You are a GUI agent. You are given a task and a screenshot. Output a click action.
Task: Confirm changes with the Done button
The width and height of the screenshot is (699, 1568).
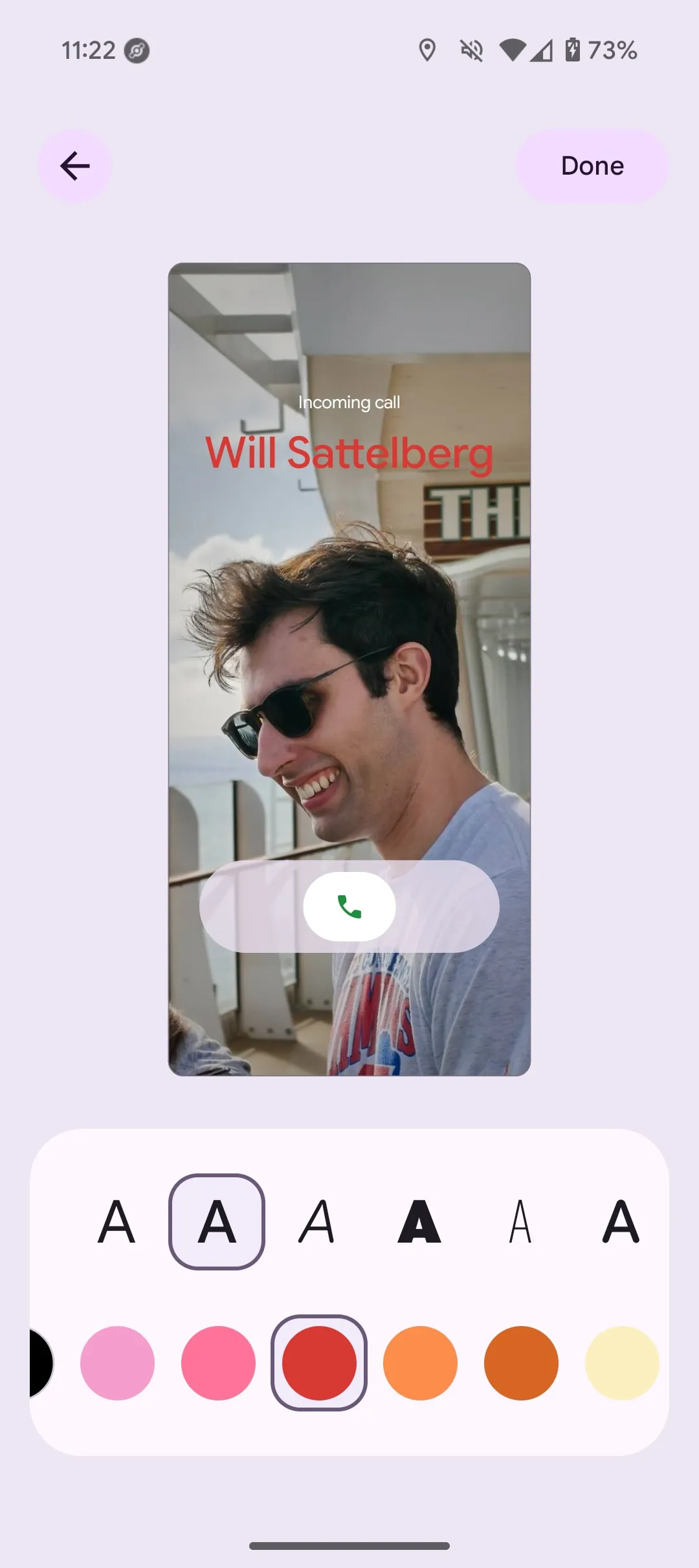click(592, 166)
